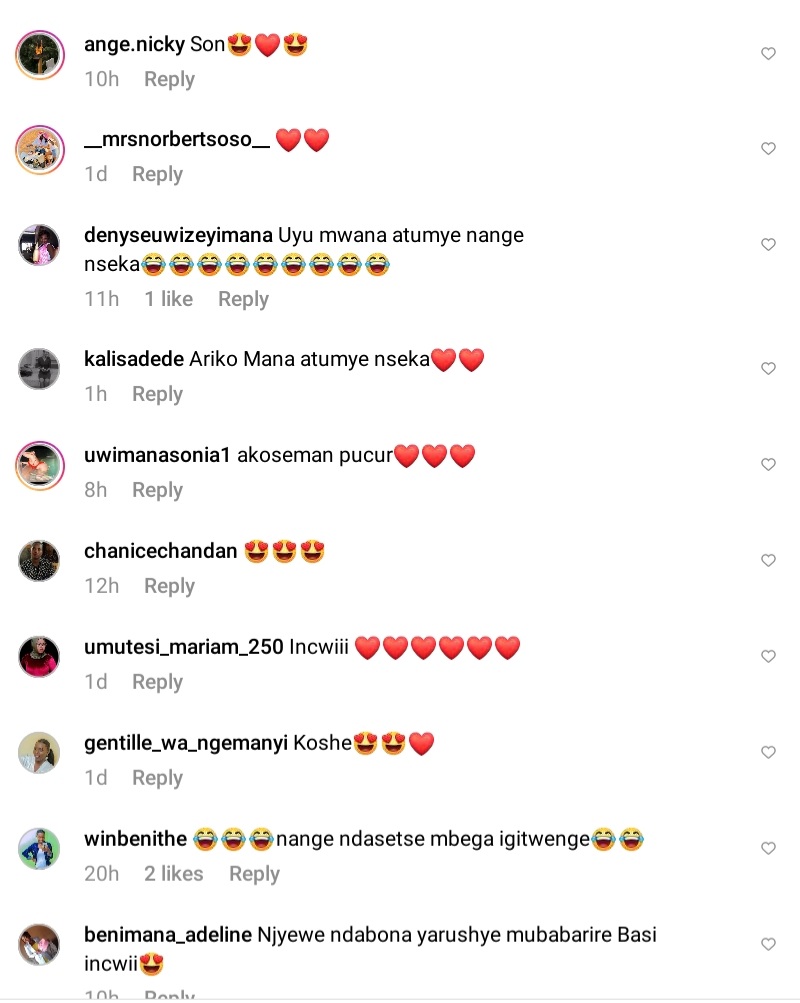This screenshot has width=800, height=1003.
Task: Like winbenithe's comment
Action: coord(768,849)
